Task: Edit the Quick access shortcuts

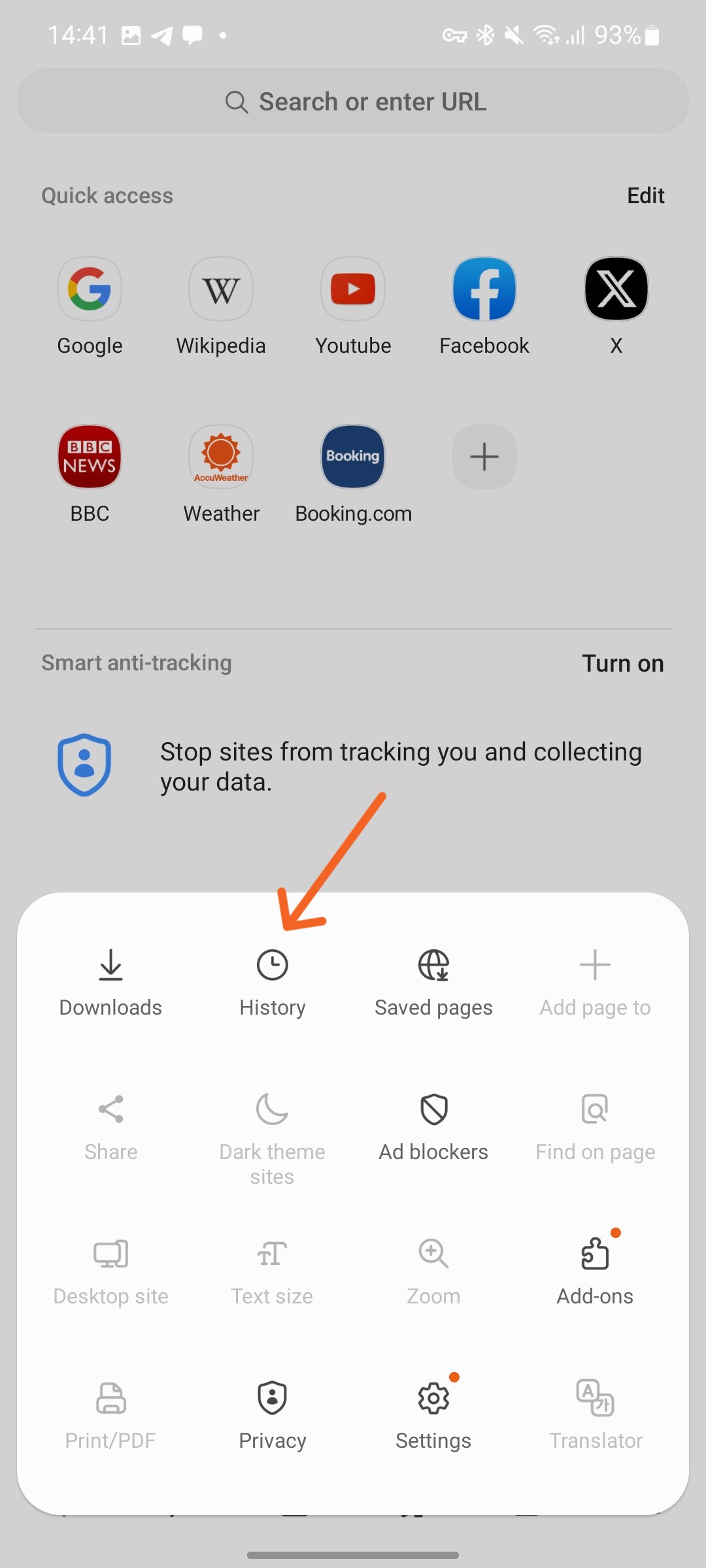Action: pos(645,195)
